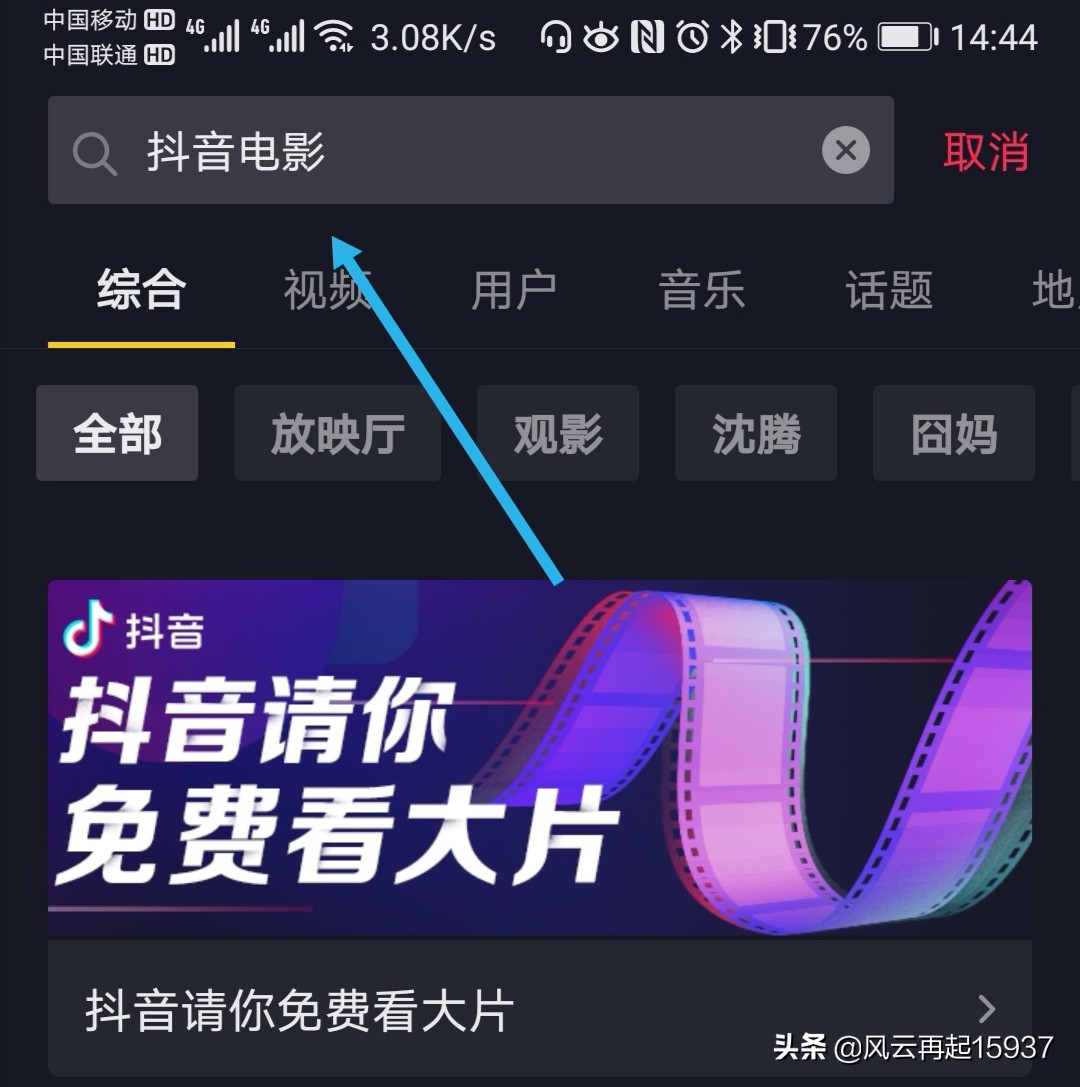Image resolution: width=1080 pixels, height=1087 pixels.
Task: Choose the 全部 filter chip
Action: (x=117, y=433)
